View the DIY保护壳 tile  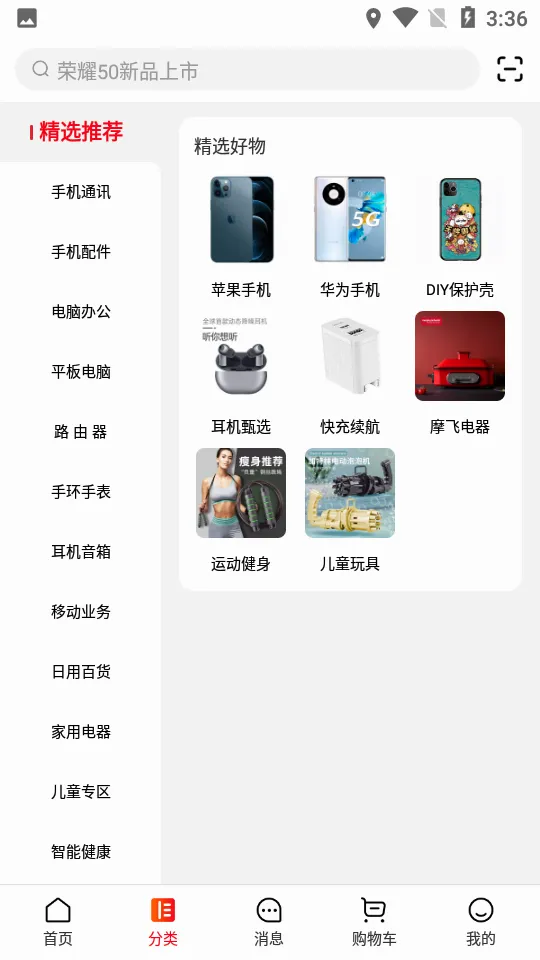click(460, 237)
